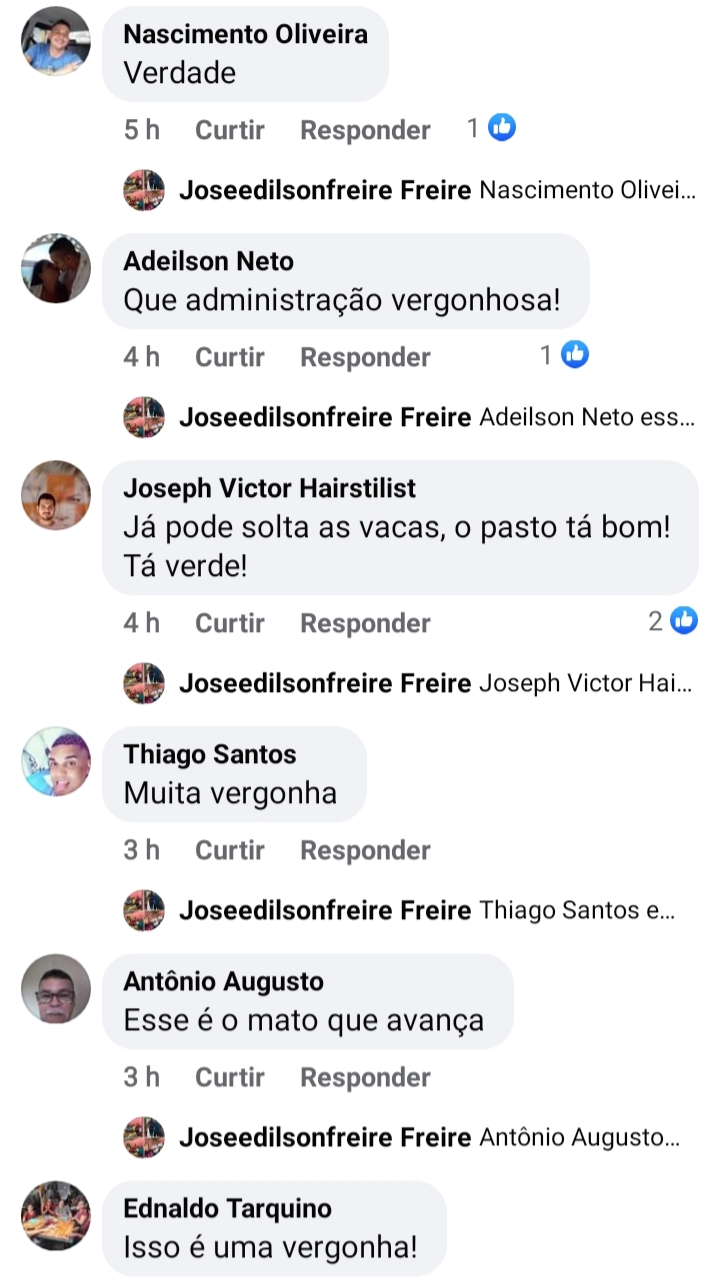Reply to Joseph Victor Hairstilist's comment

coord(365,623)
